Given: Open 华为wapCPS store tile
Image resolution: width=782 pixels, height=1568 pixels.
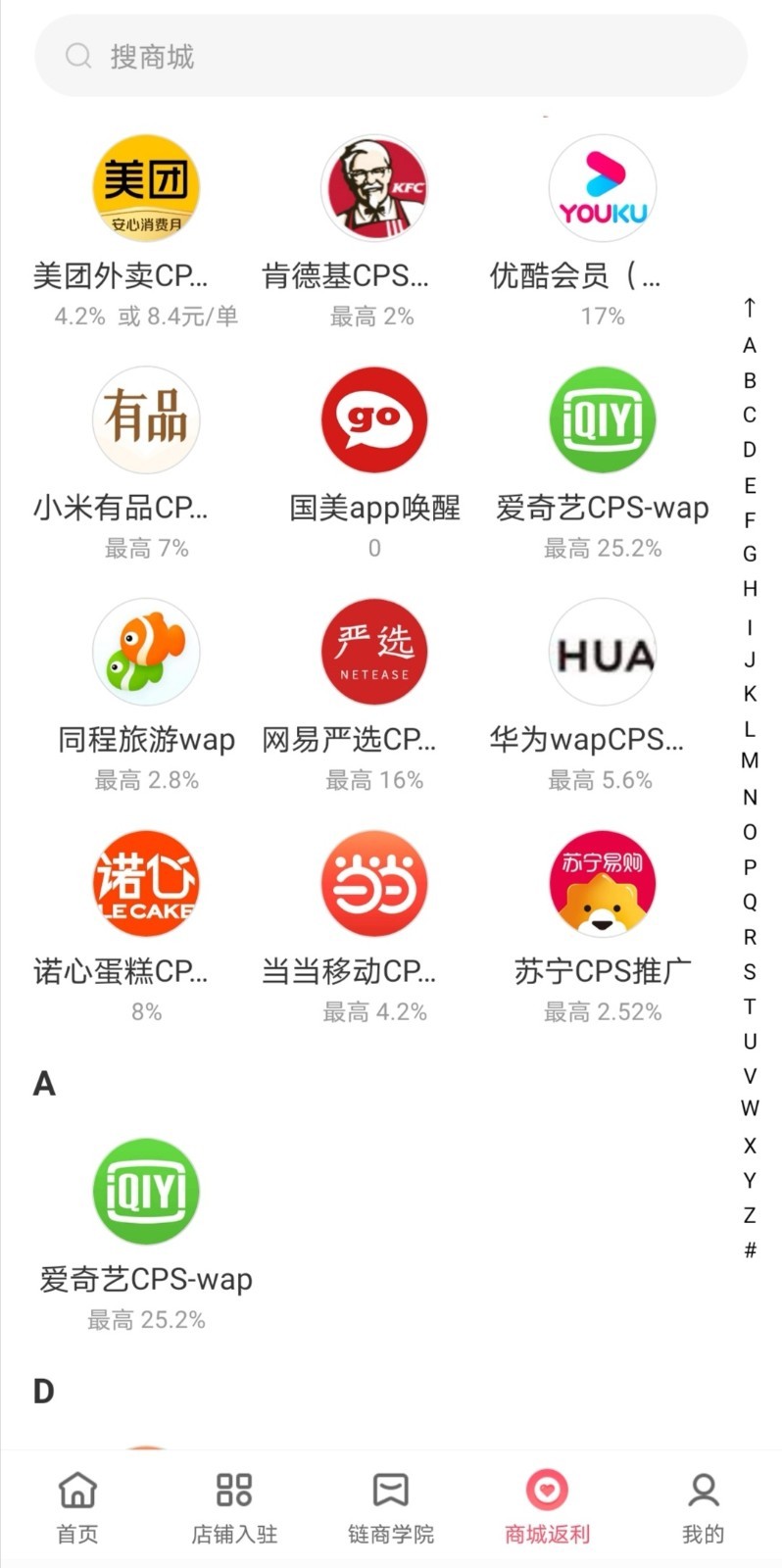Looking at the screenshot, I should (x=602, y=653).
